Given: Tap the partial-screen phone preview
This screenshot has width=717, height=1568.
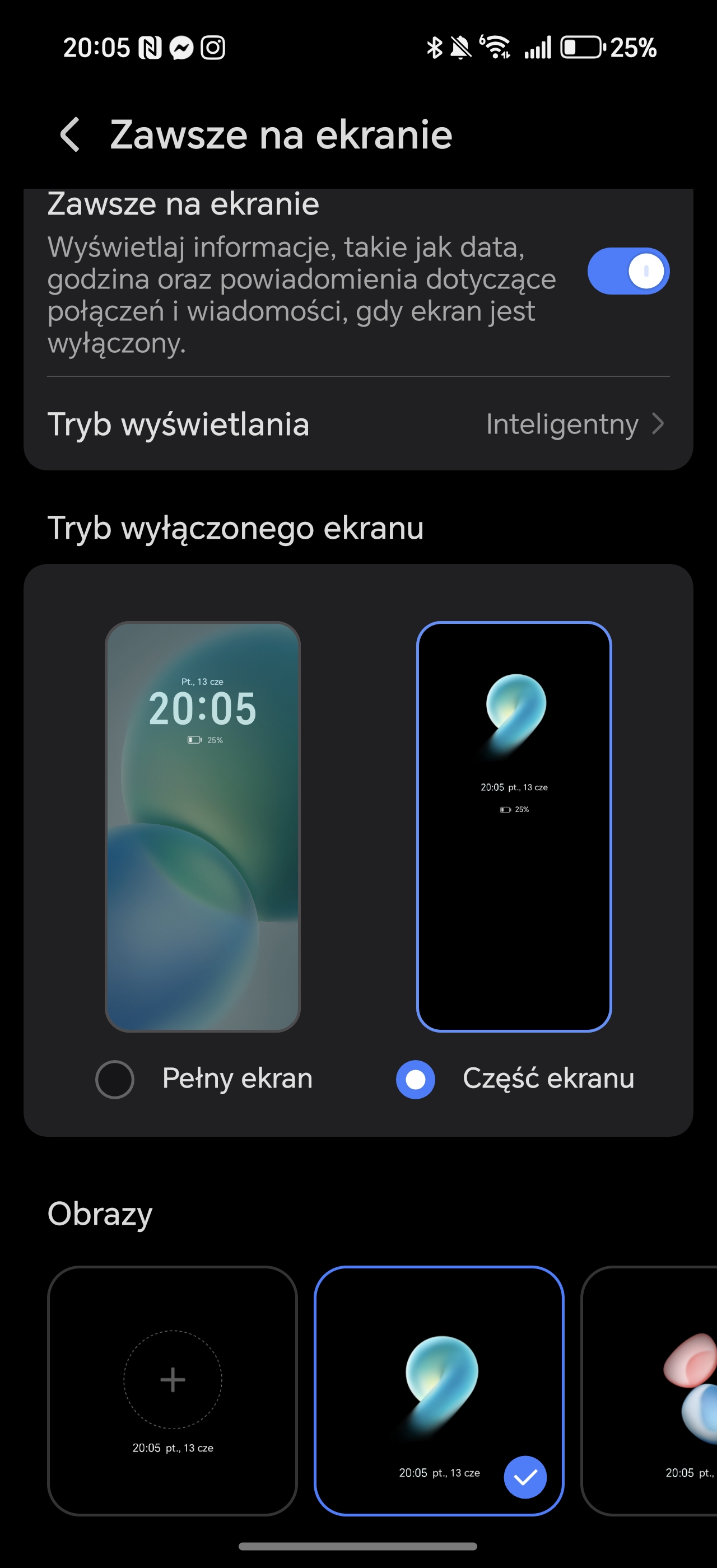Looking at the screenshot, I should coord(514,826).
